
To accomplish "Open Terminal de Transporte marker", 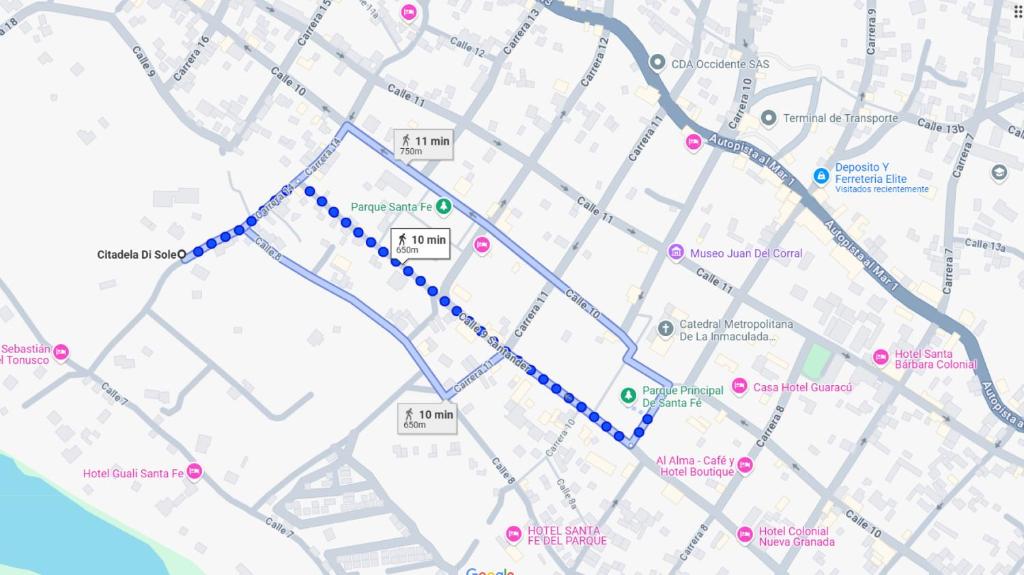I will tap(769, 118).
